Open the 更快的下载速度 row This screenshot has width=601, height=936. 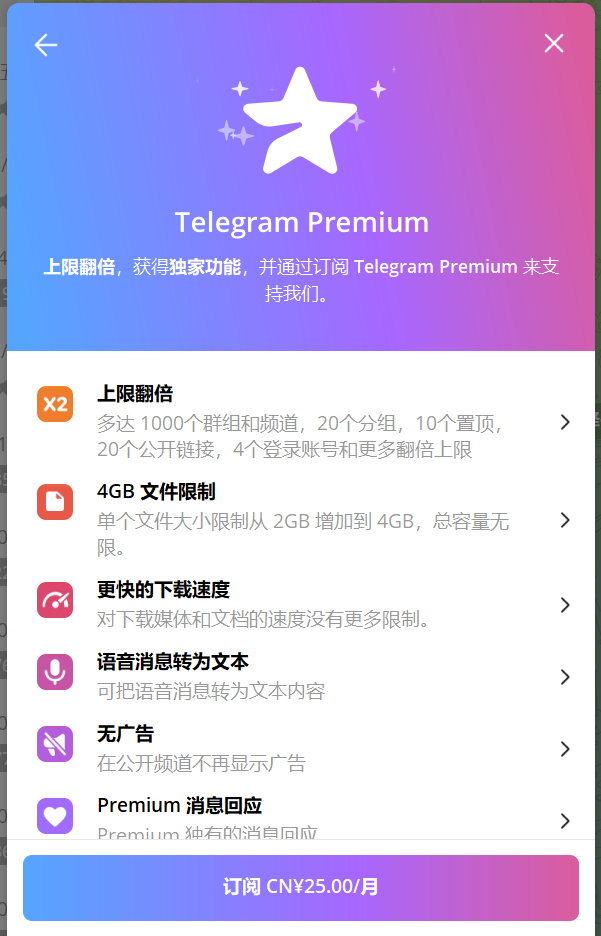pyautogui.click(x=300, y=604)
